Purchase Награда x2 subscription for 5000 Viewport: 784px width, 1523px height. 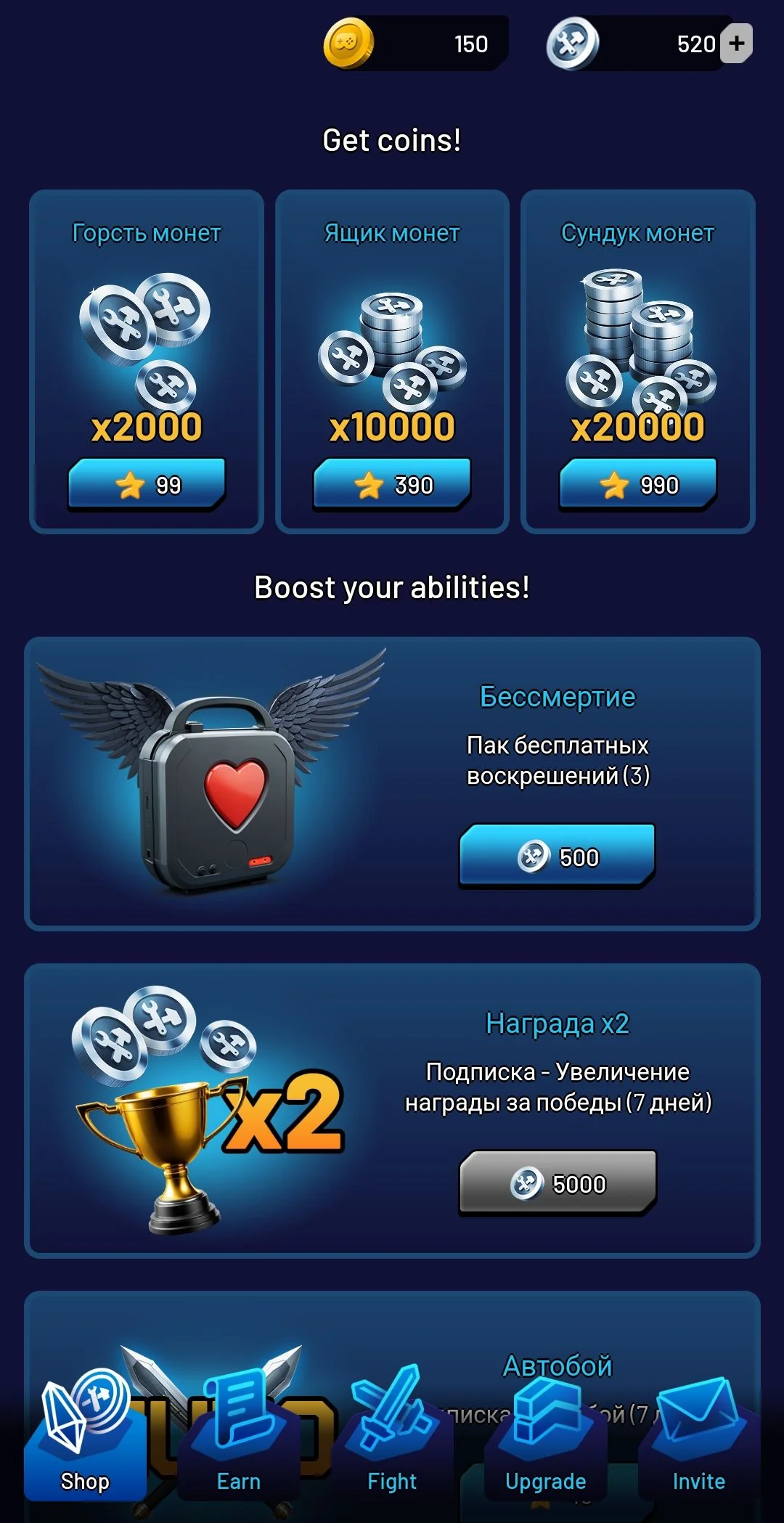coord(558,1183)
